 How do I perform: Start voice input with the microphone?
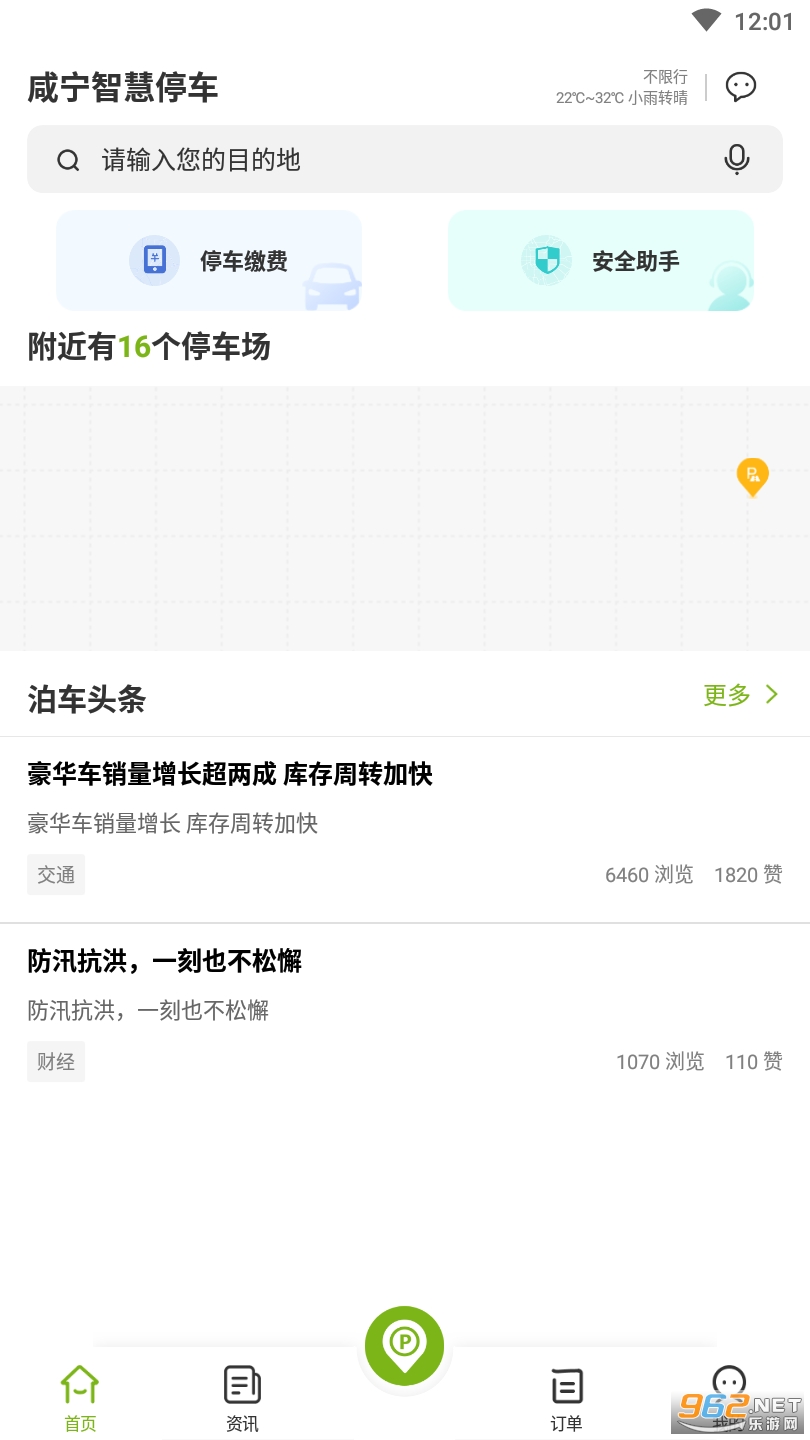[737, 159]
